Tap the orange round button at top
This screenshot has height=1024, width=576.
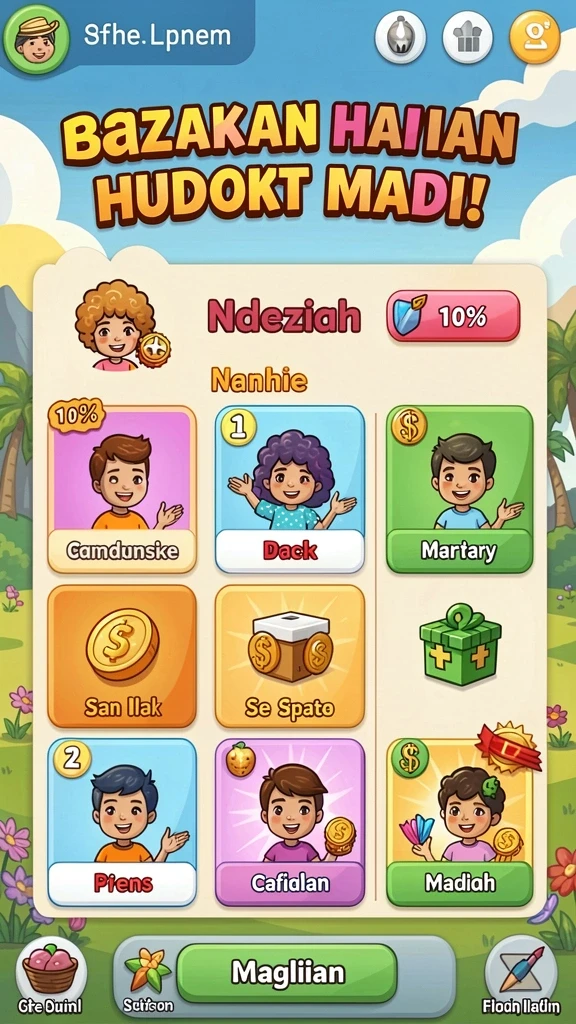pyautogui.click(x=535, y=38)
